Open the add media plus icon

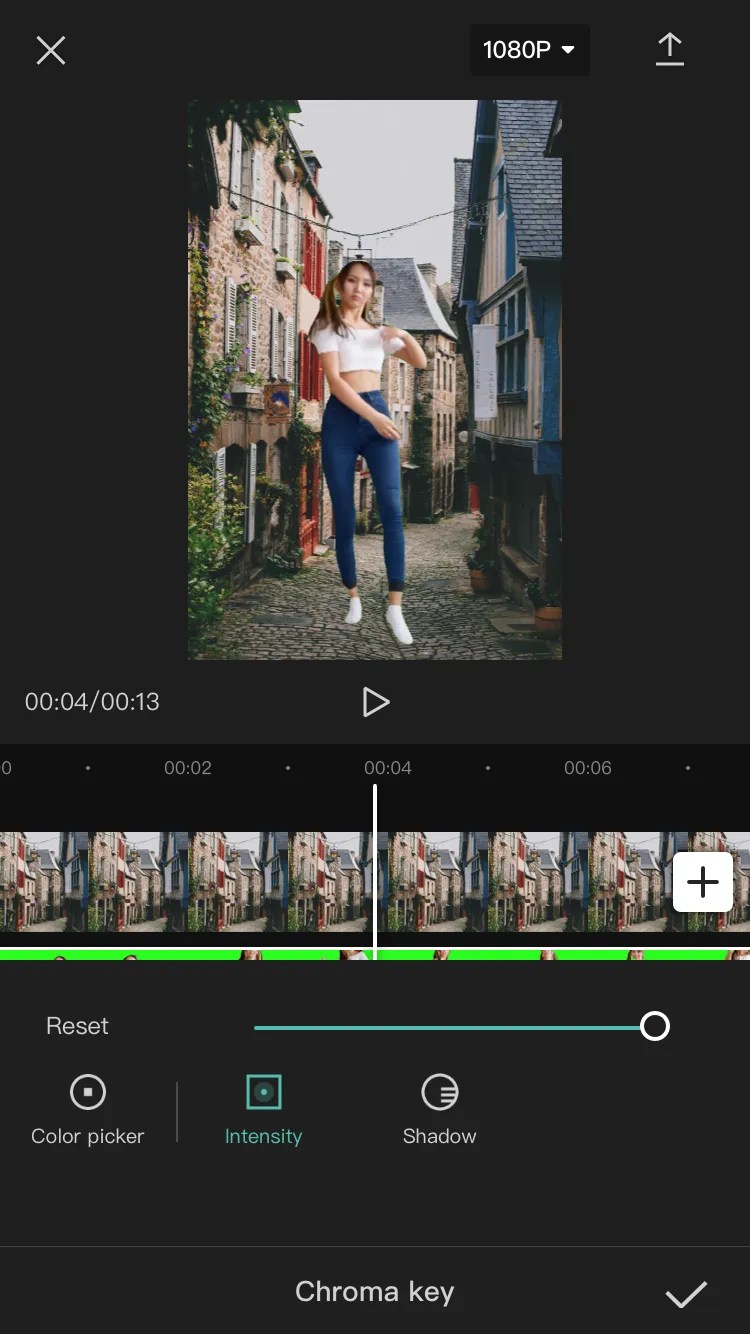click(x=703, y=881)
